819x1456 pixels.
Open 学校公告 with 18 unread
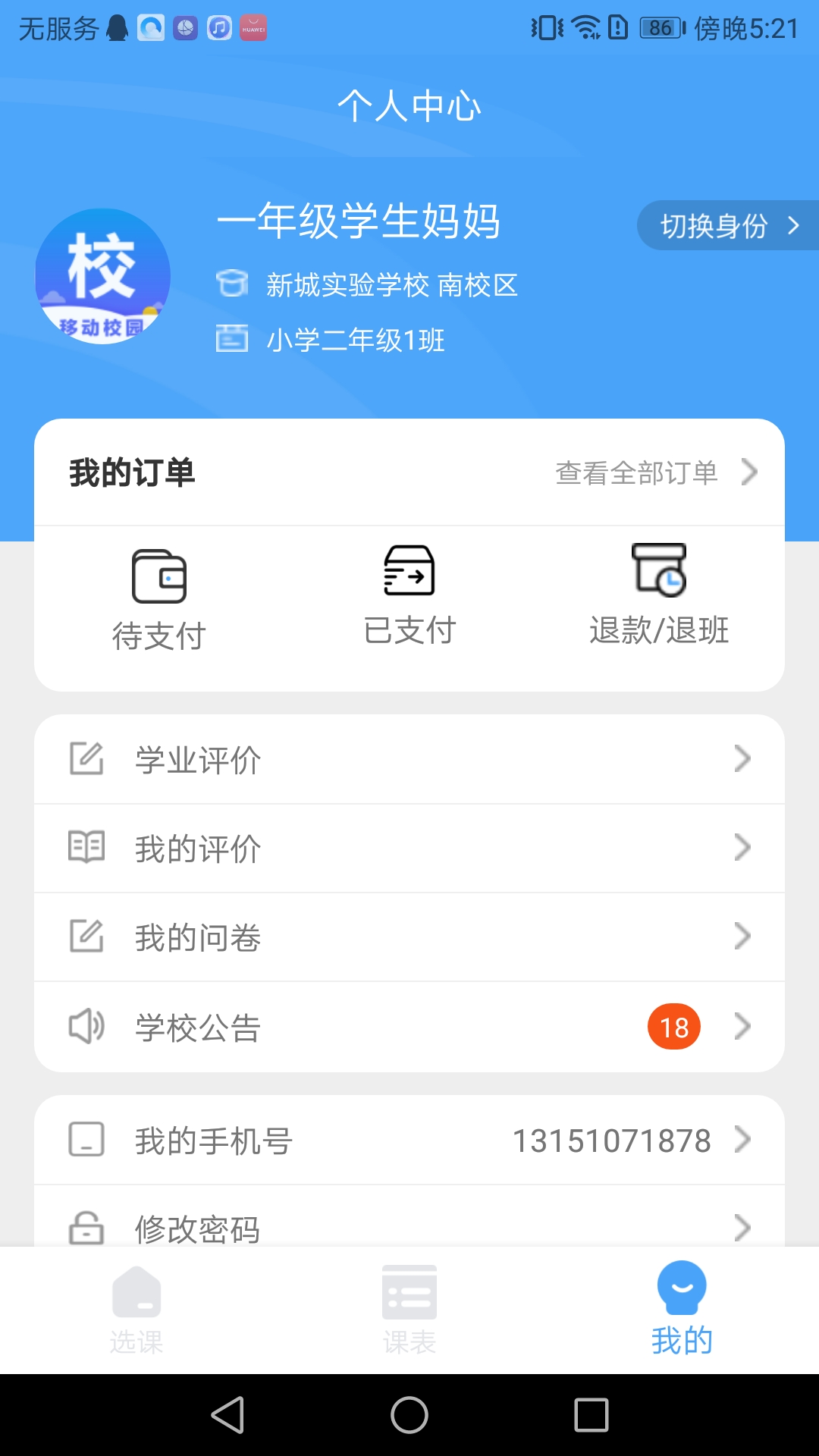point(409,1027)
